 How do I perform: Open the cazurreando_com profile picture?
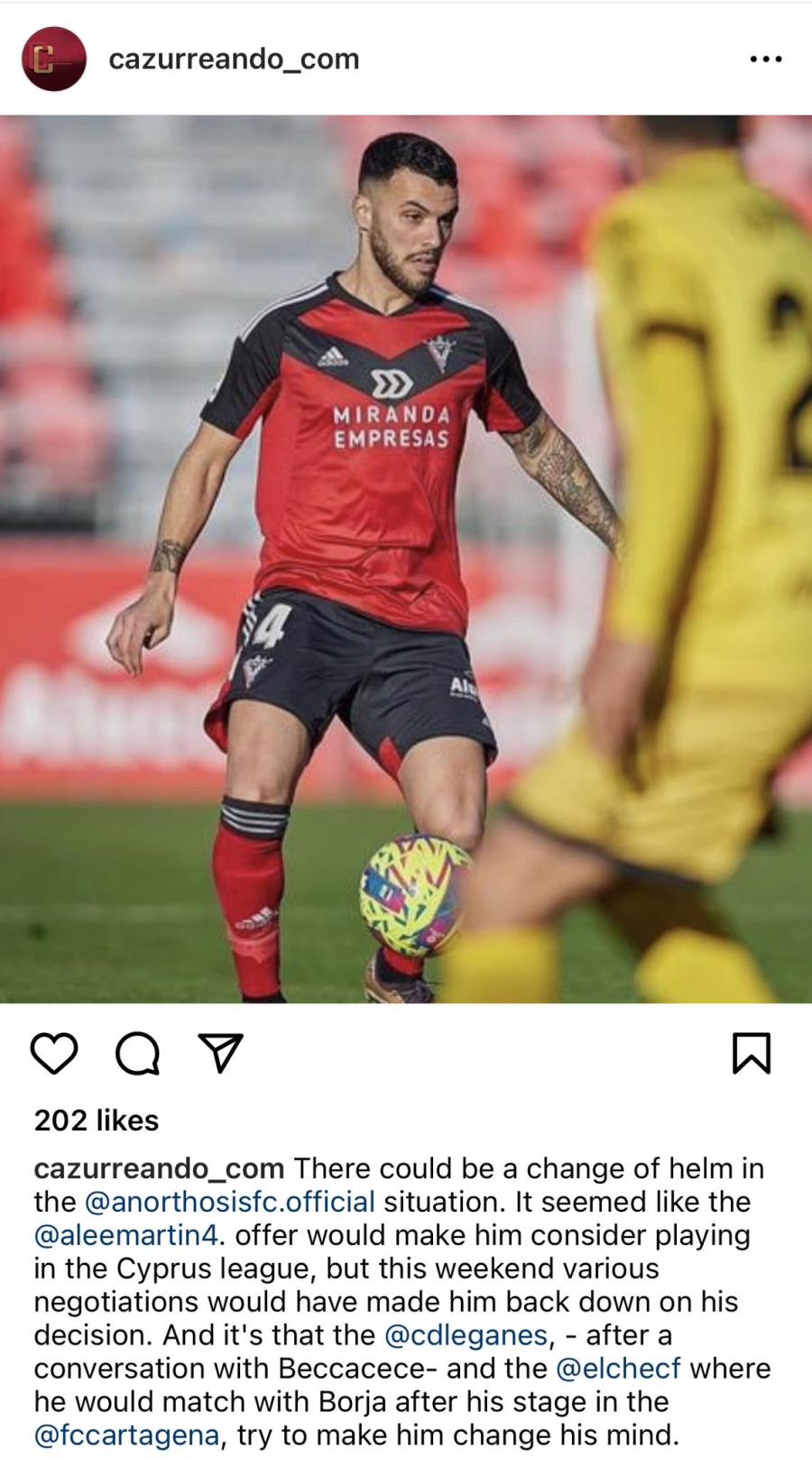53,60
